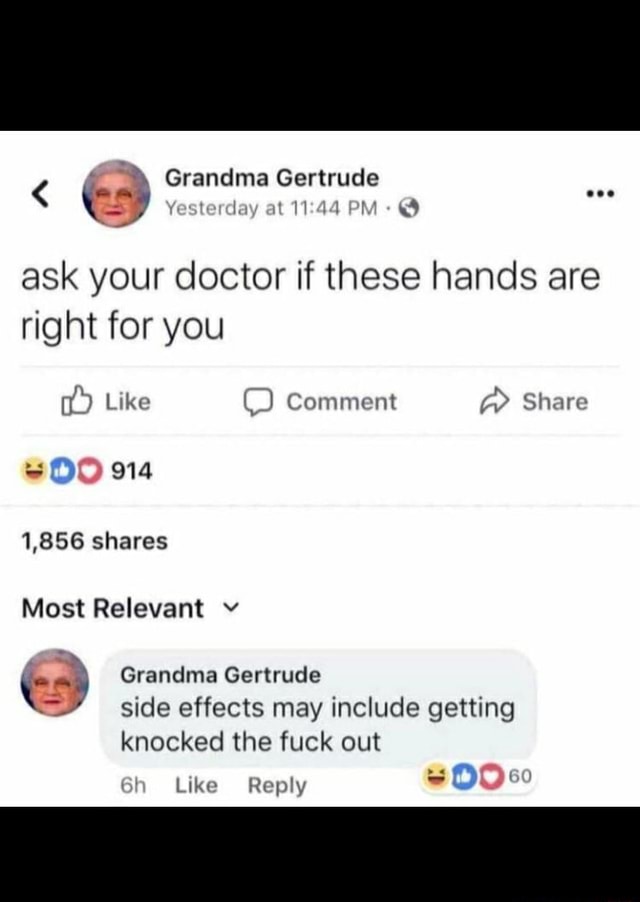Share this post

coord(537,402)
